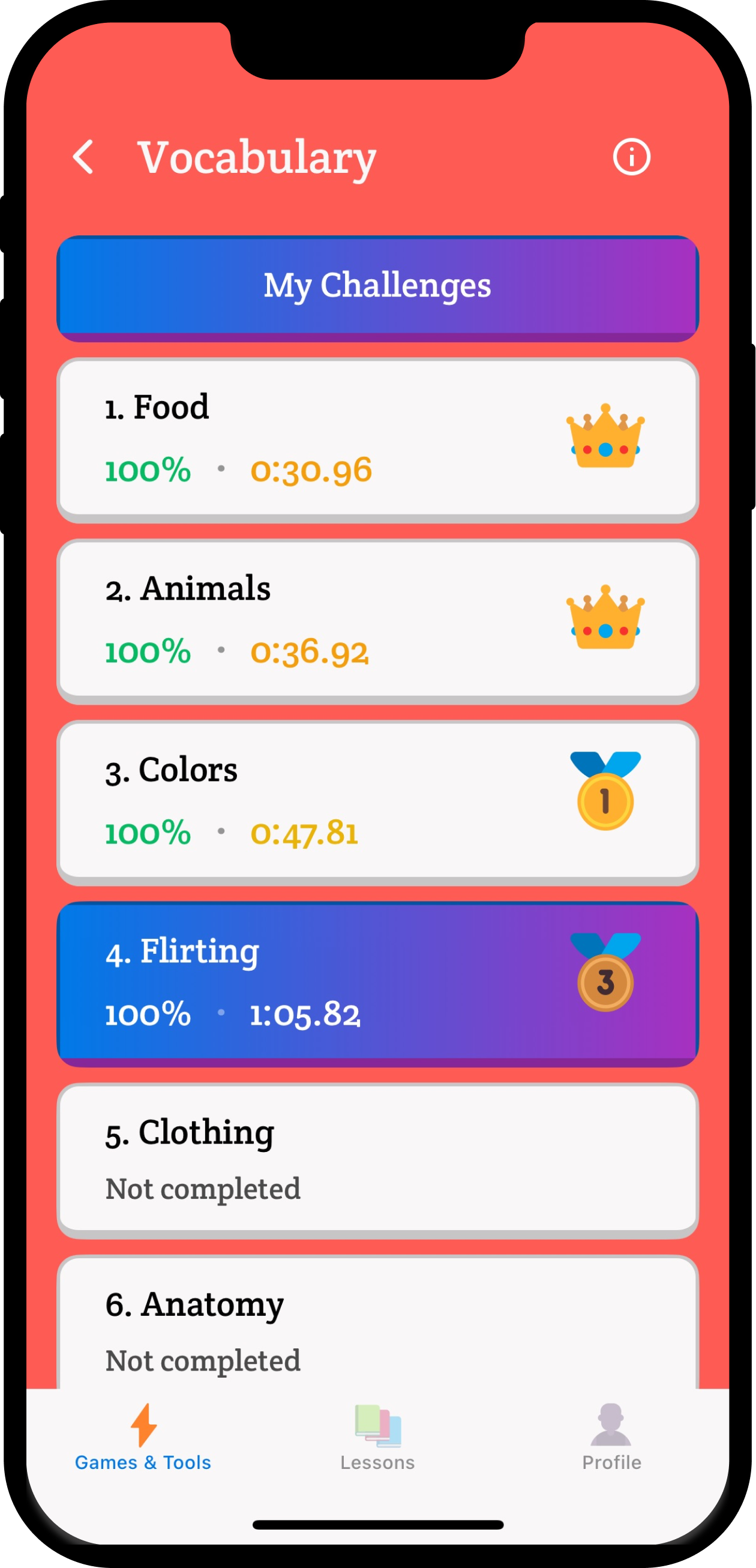This screenshot has height=1568, width=756.
Task: Begin the Clothing challenge
Action: pyautogui.click(x=377, y=1160)
